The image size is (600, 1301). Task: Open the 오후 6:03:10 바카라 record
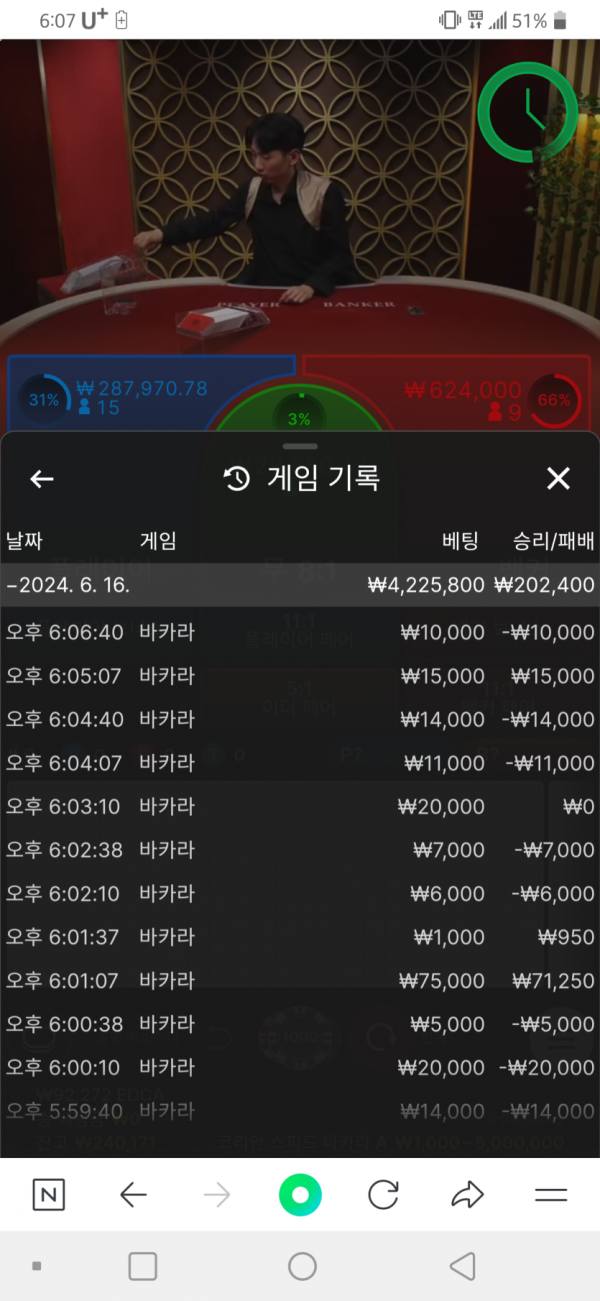(300, 806)
